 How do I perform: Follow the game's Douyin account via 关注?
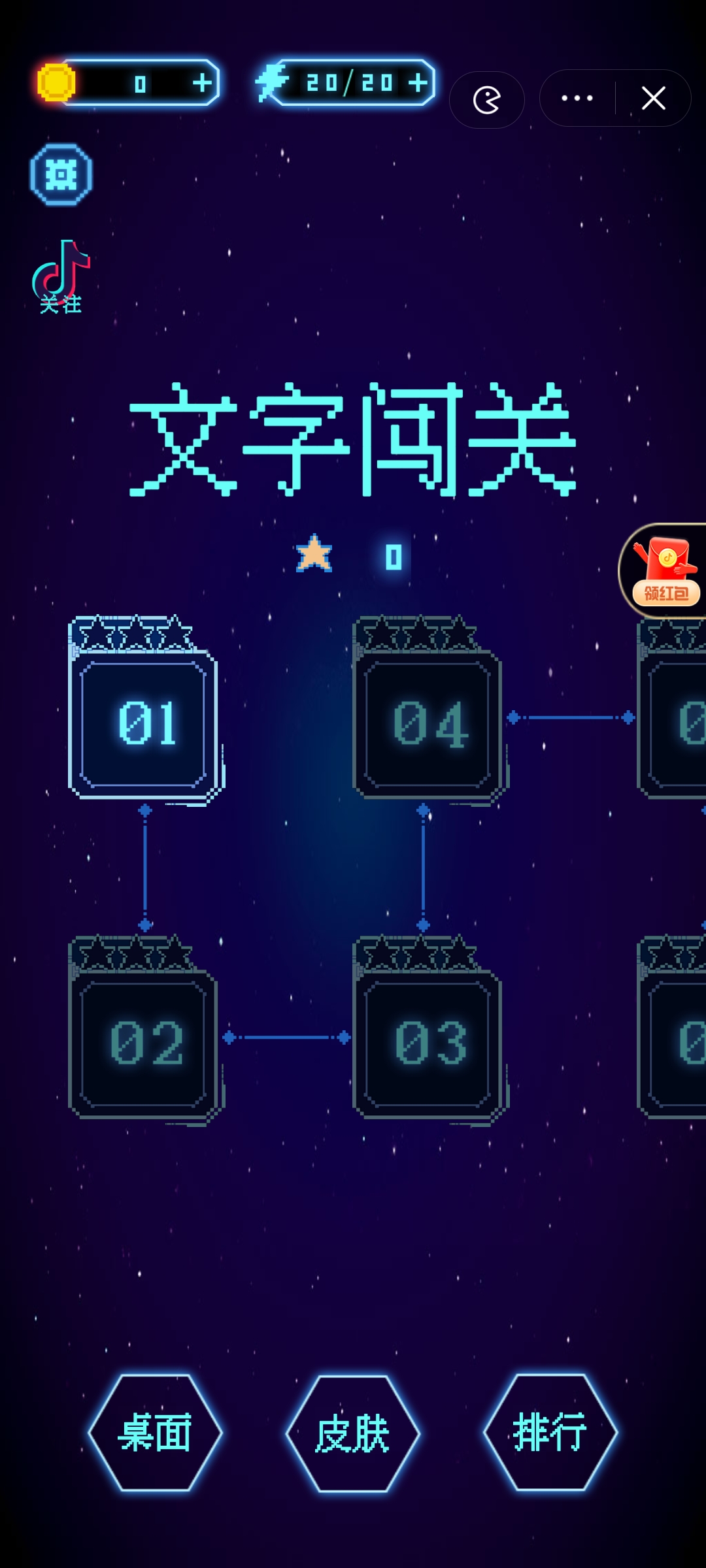tap(61, 278)
